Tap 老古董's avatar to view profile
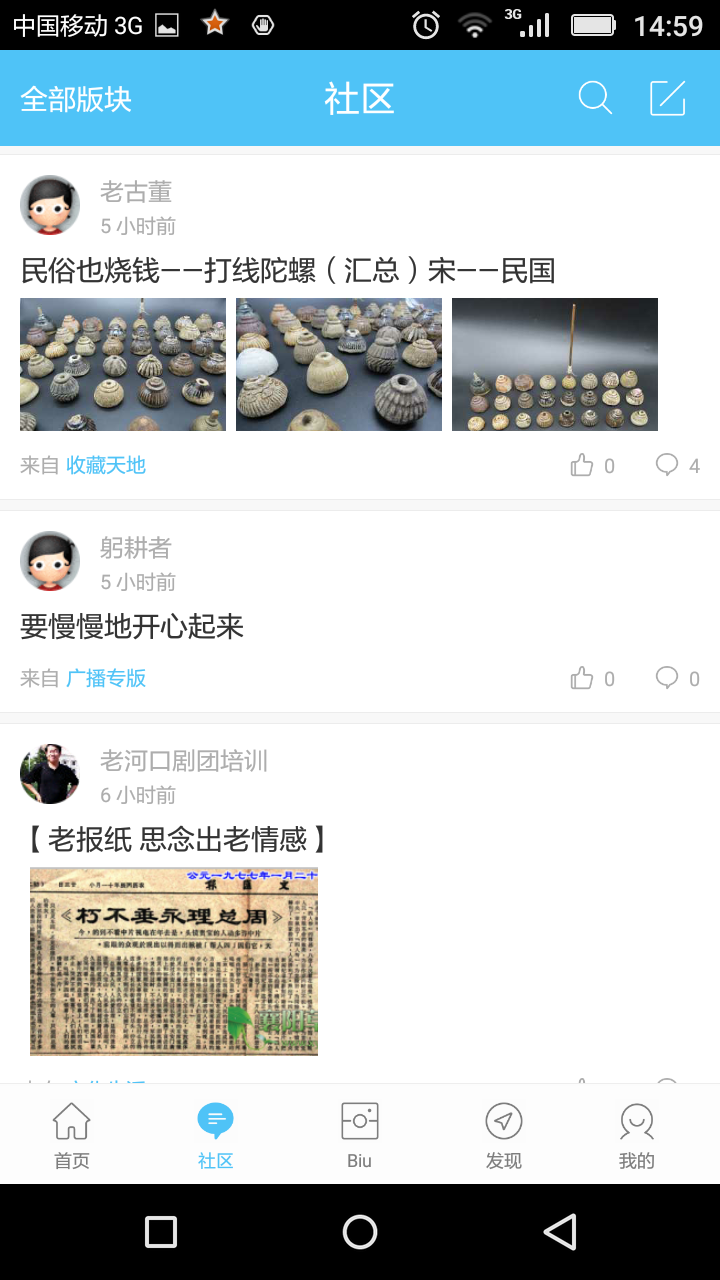 [x=48, y=205]
